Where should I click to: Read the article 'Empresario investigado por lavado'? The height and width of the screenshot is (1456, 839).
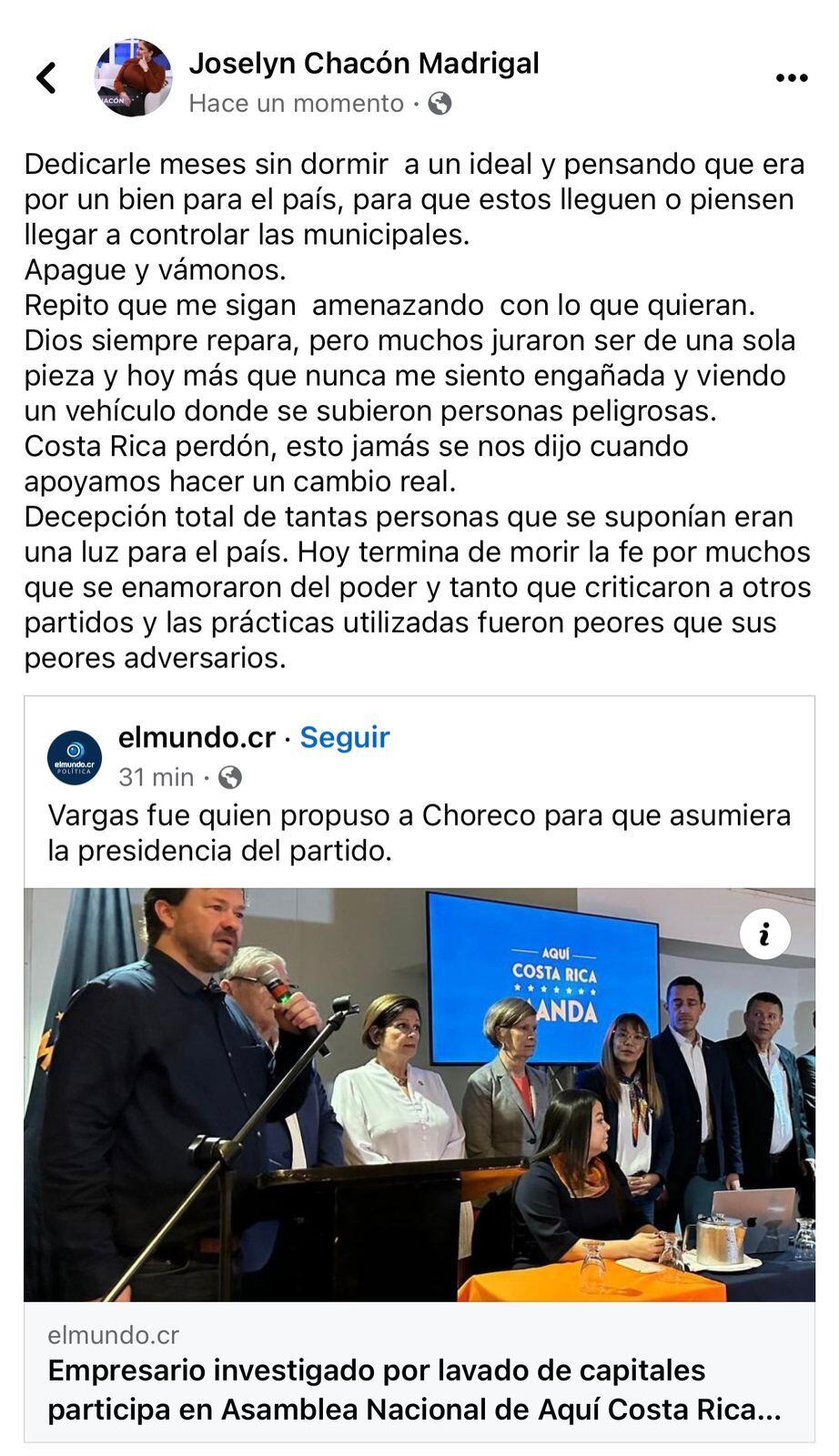(x=414, y=1390)
